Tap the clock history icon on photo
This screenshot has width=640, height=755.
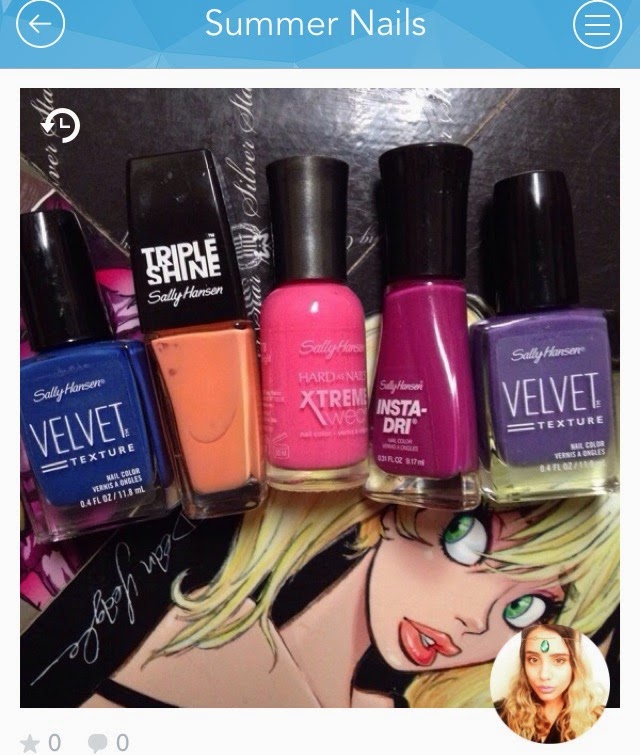61,125
